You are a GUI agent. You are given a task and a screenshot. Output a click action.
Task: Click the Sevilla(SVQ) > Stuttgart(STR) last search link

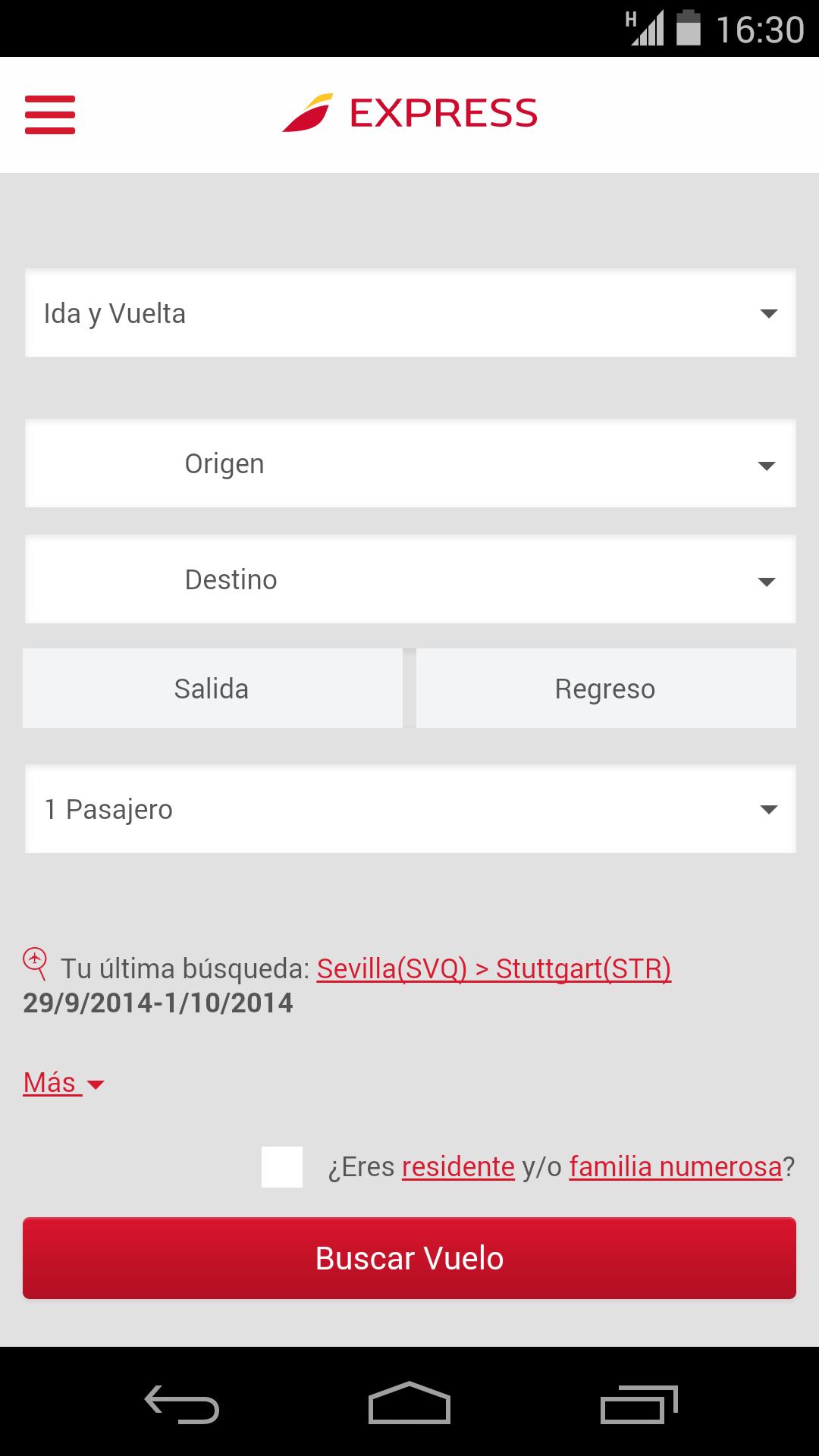coord(493,967)
